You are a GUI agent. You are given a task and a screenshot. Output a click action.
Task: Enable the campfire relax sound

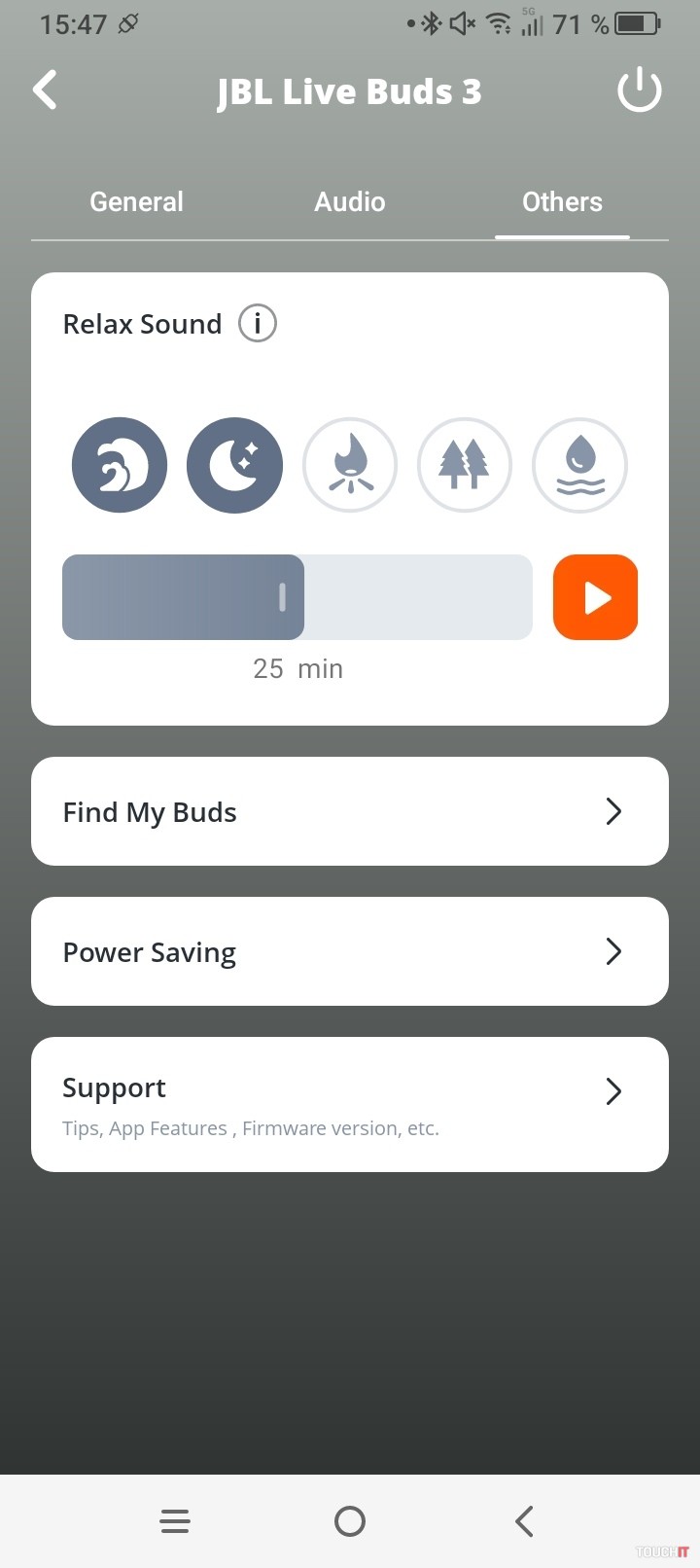(x=350, y=466)
